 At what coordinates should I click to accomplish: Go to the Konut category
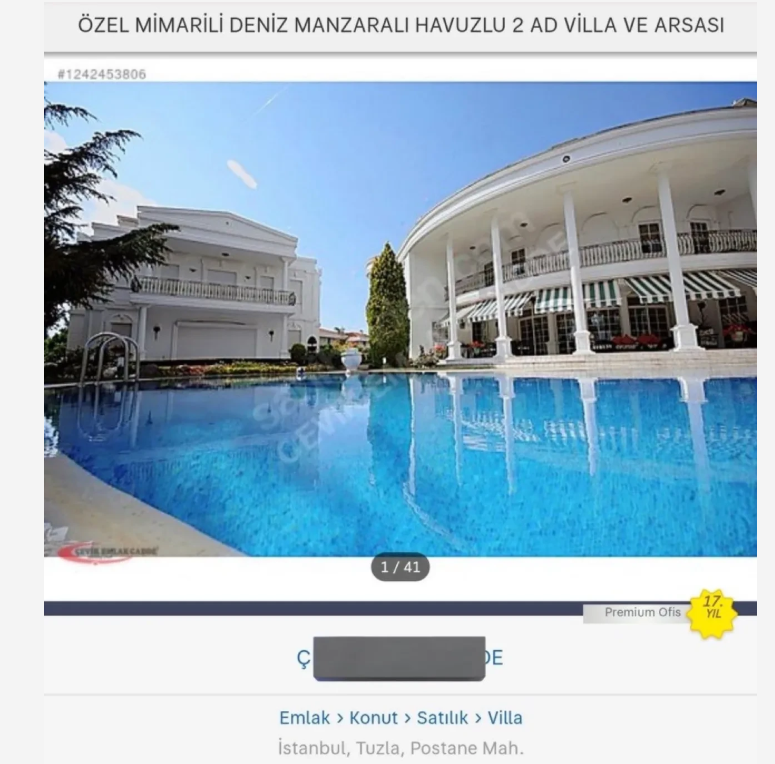[375, 718]
